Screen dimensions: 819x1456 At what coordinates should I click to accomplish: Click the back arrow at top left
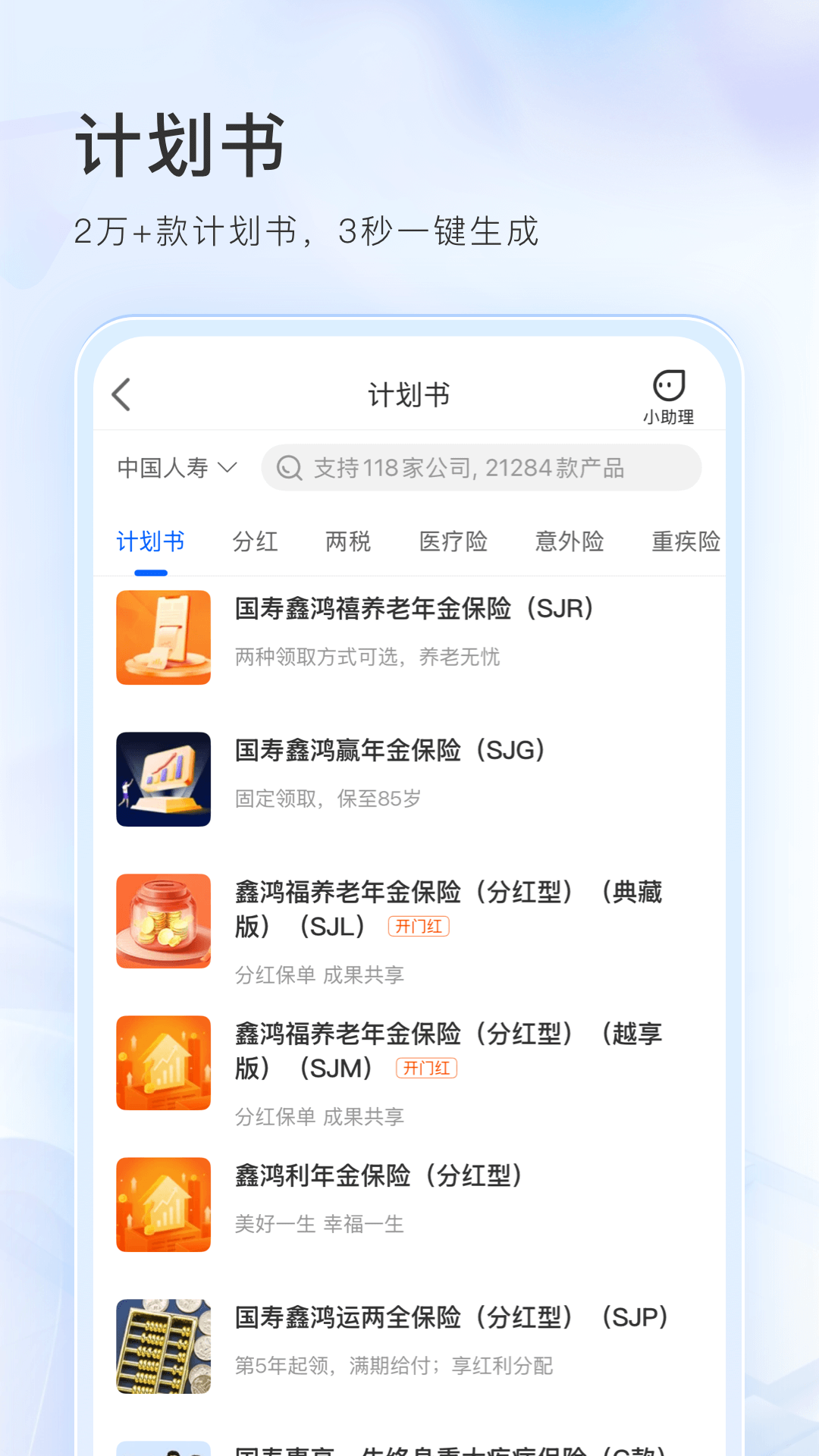click(121, 395)
